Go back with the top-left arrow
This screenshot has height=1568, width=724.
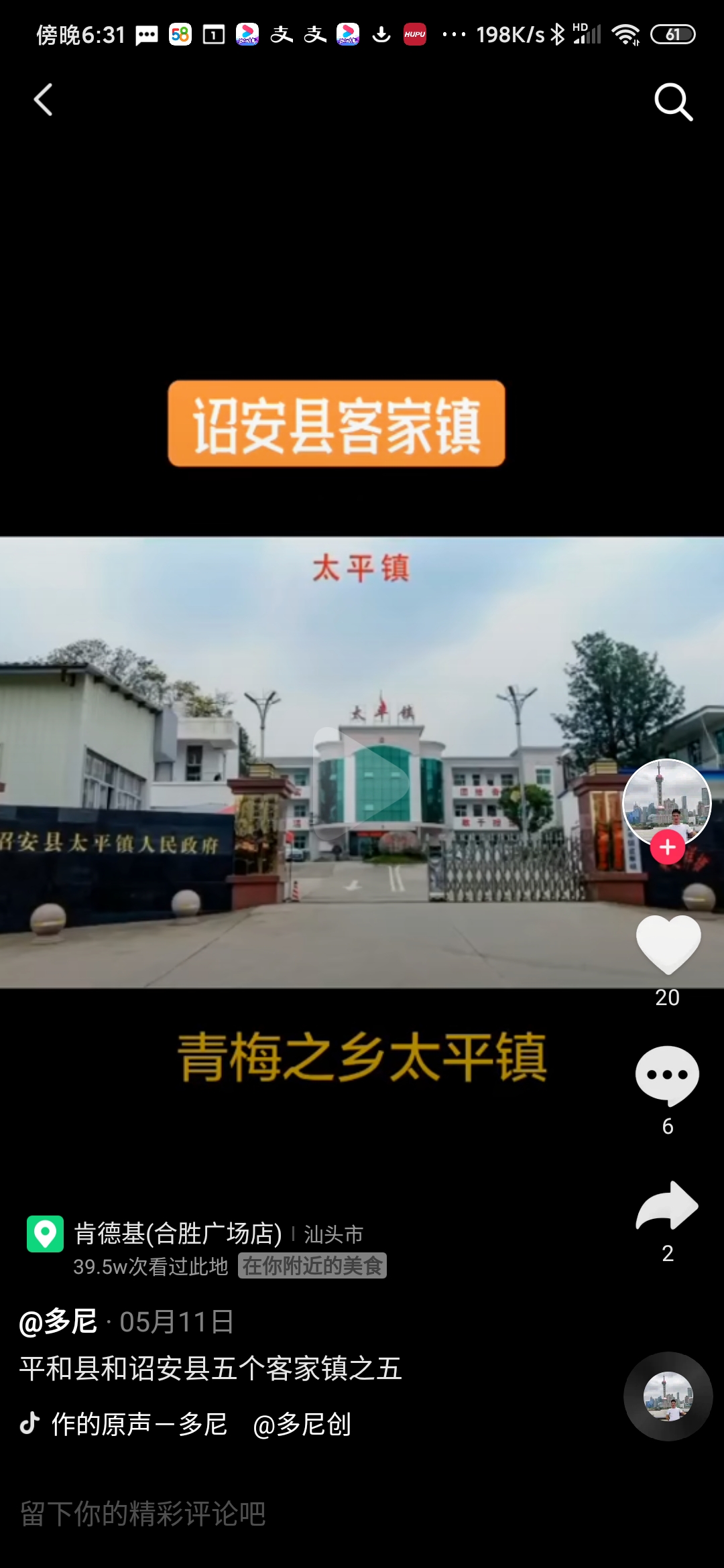tap(44, 101)
